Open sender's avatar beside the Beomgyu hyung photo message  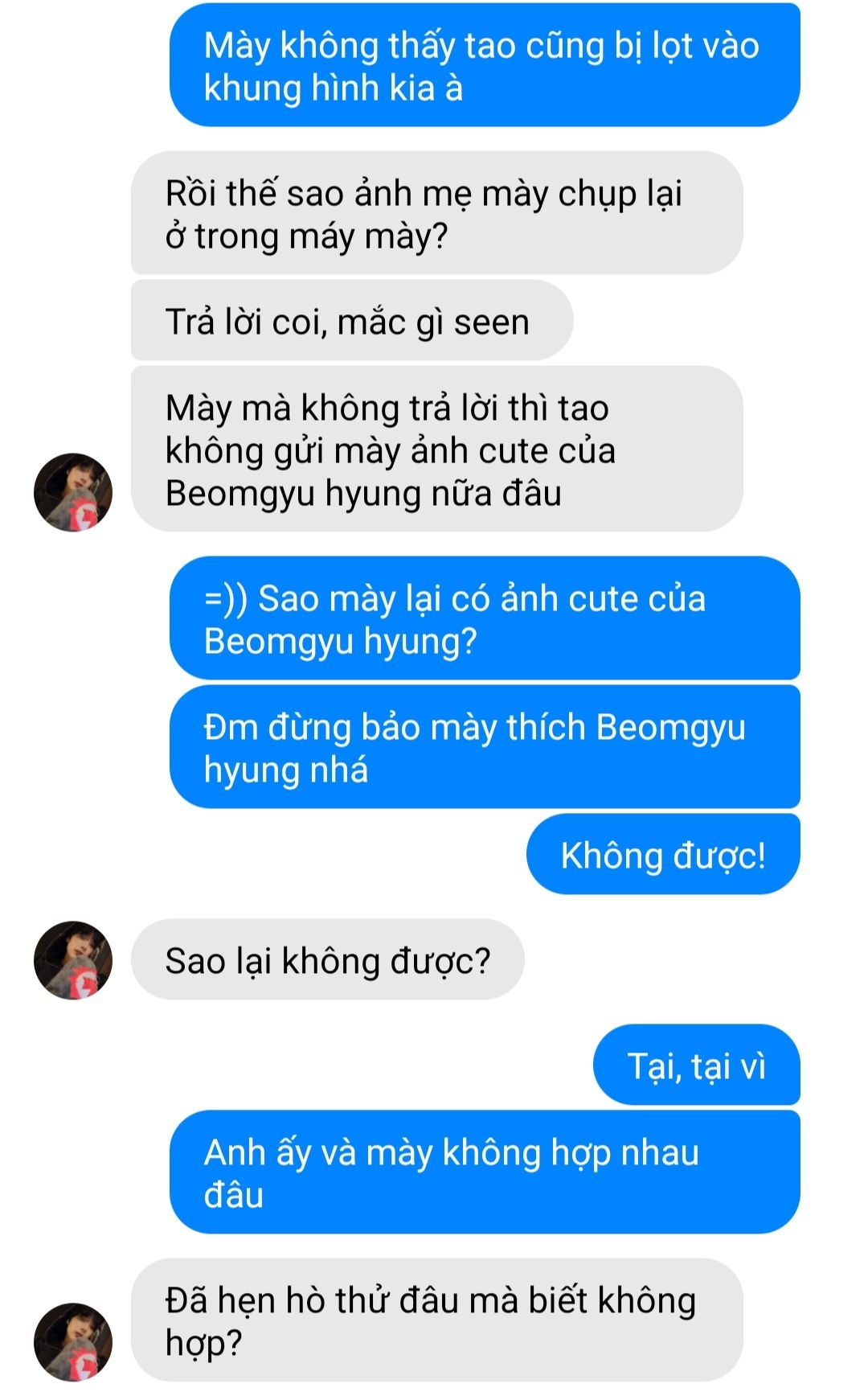[x=72, y=492]
